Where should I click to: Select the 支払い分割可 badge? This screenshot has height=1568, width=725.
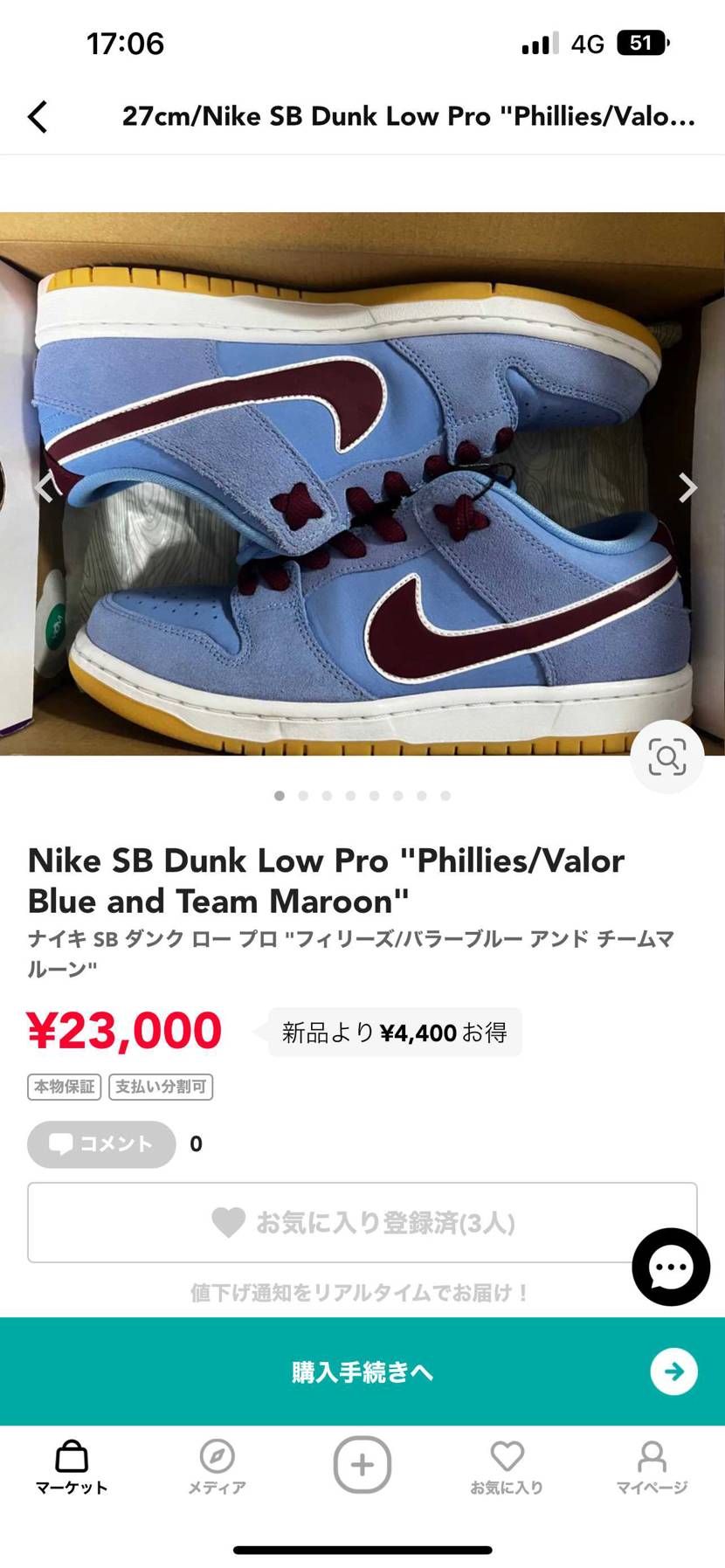tap(161, 1087)
